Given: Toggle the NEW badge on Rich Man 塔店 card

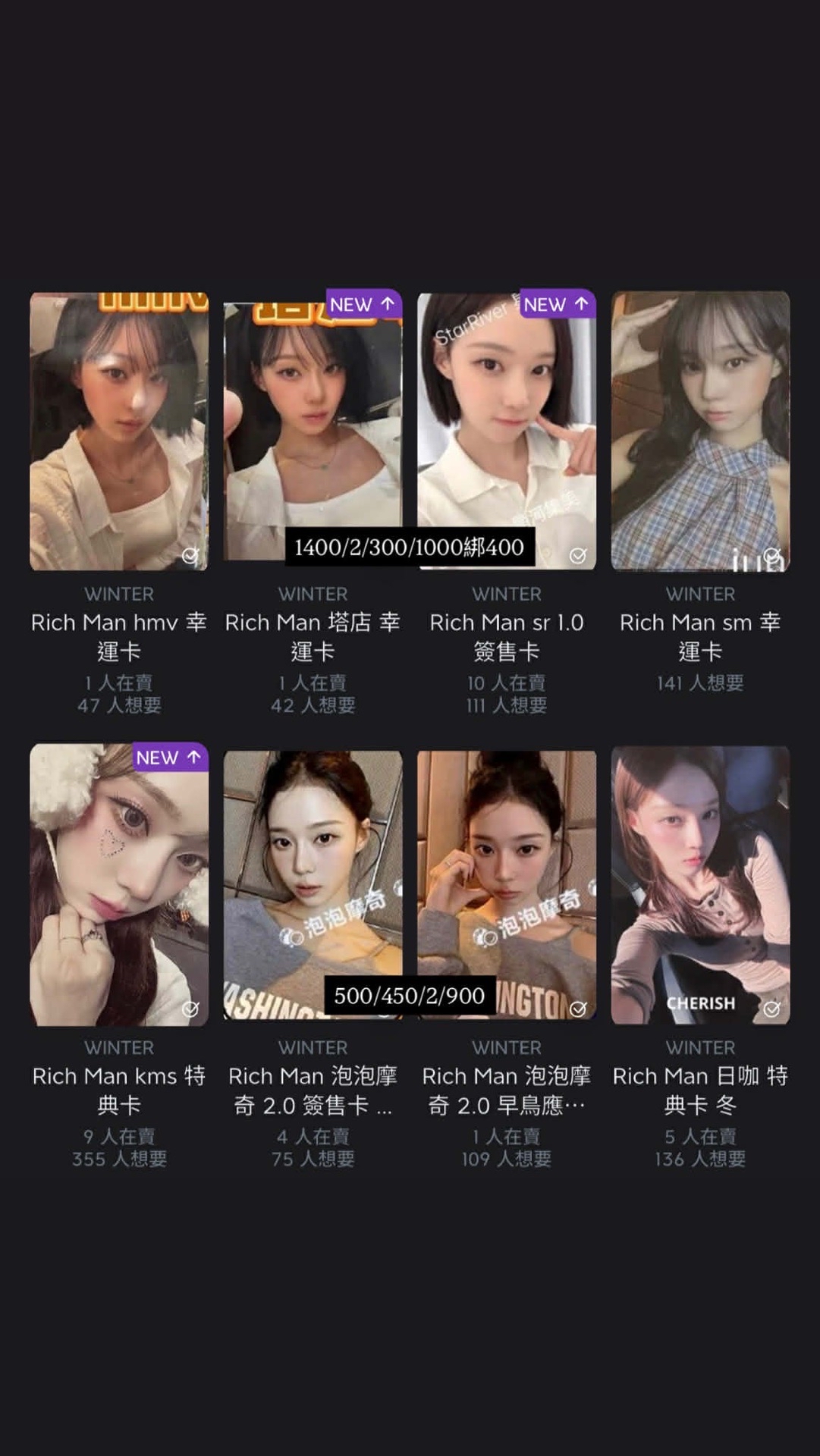Looking at the screenshot, I should tap(362, 305).
